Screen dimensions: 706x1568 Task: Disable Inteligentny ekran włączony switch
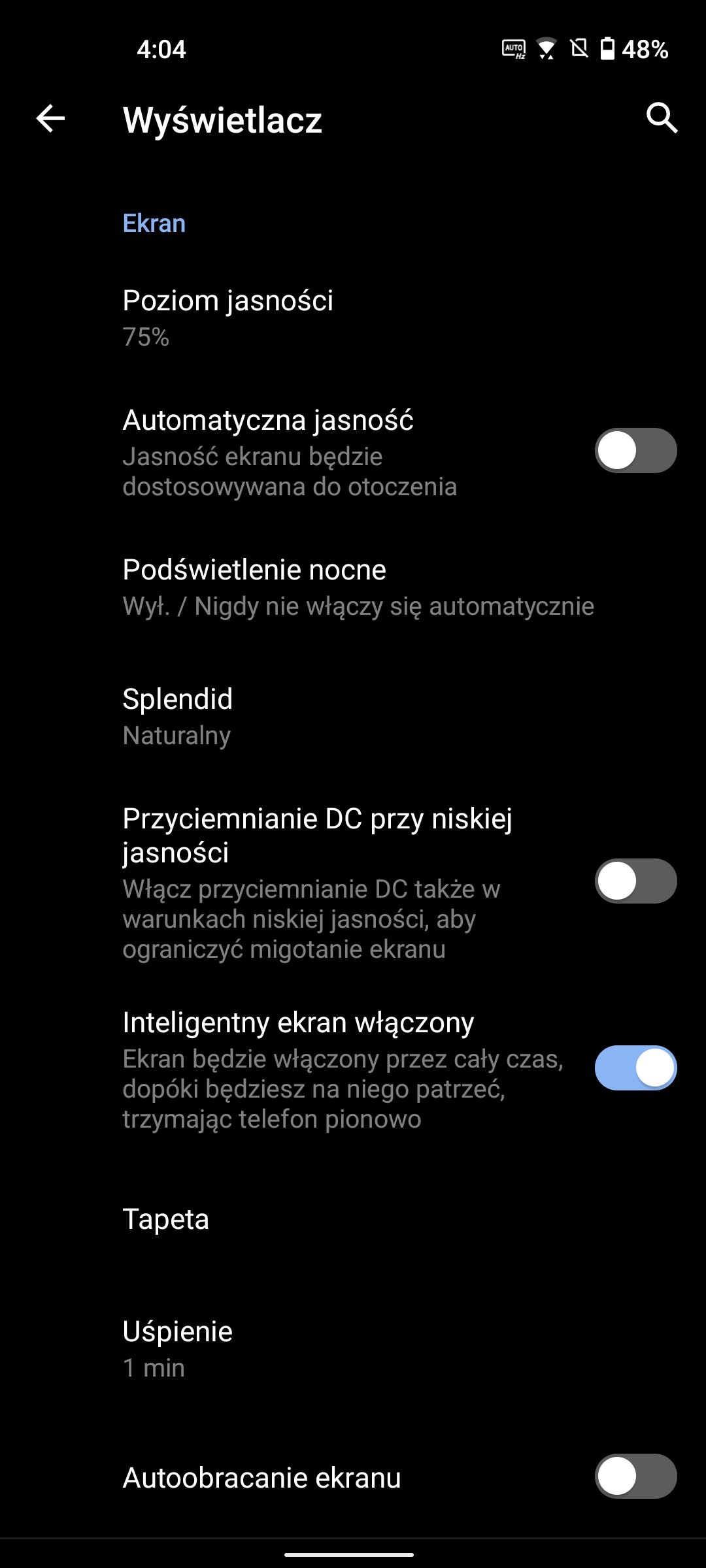[635, 1068]
